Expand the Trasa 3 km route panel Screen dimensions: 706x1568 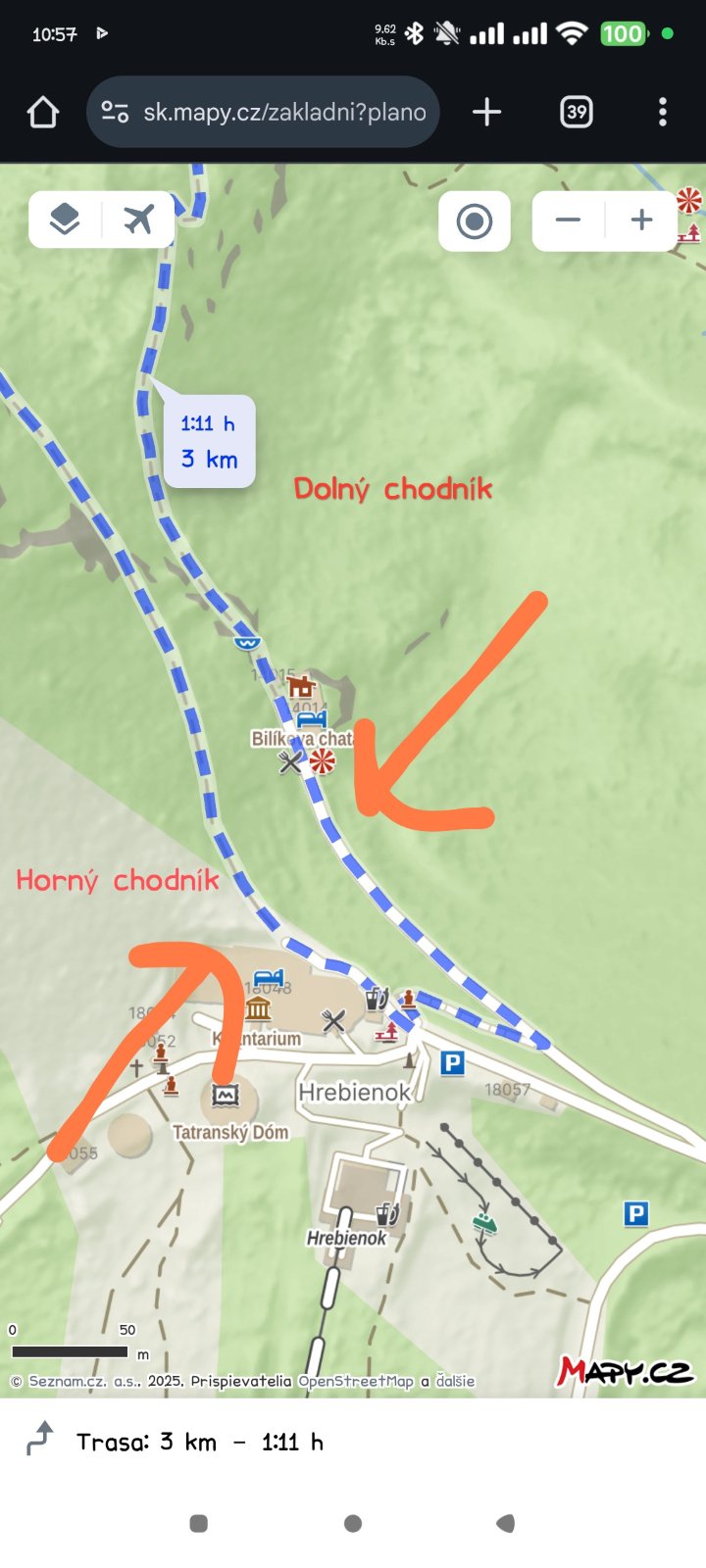pyautogui.click(x=200, y=1442)
